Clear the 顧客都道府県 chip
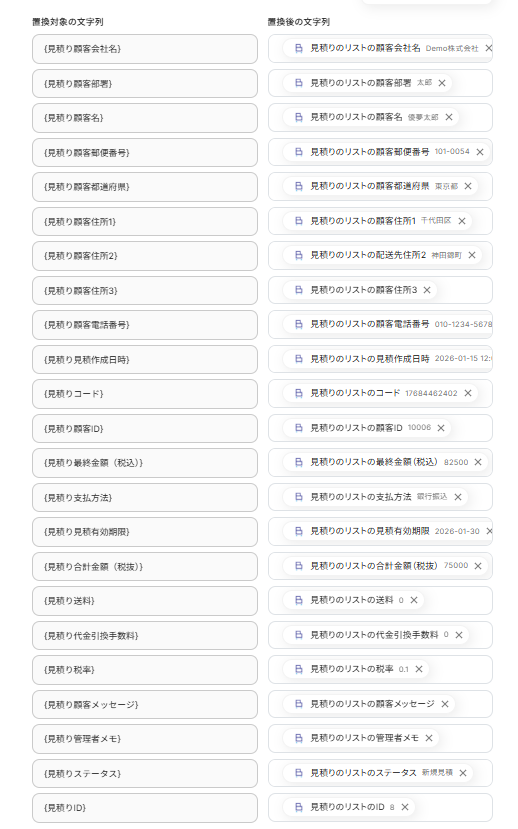This screenshot has height=829, width=518. tap(468, 186)
